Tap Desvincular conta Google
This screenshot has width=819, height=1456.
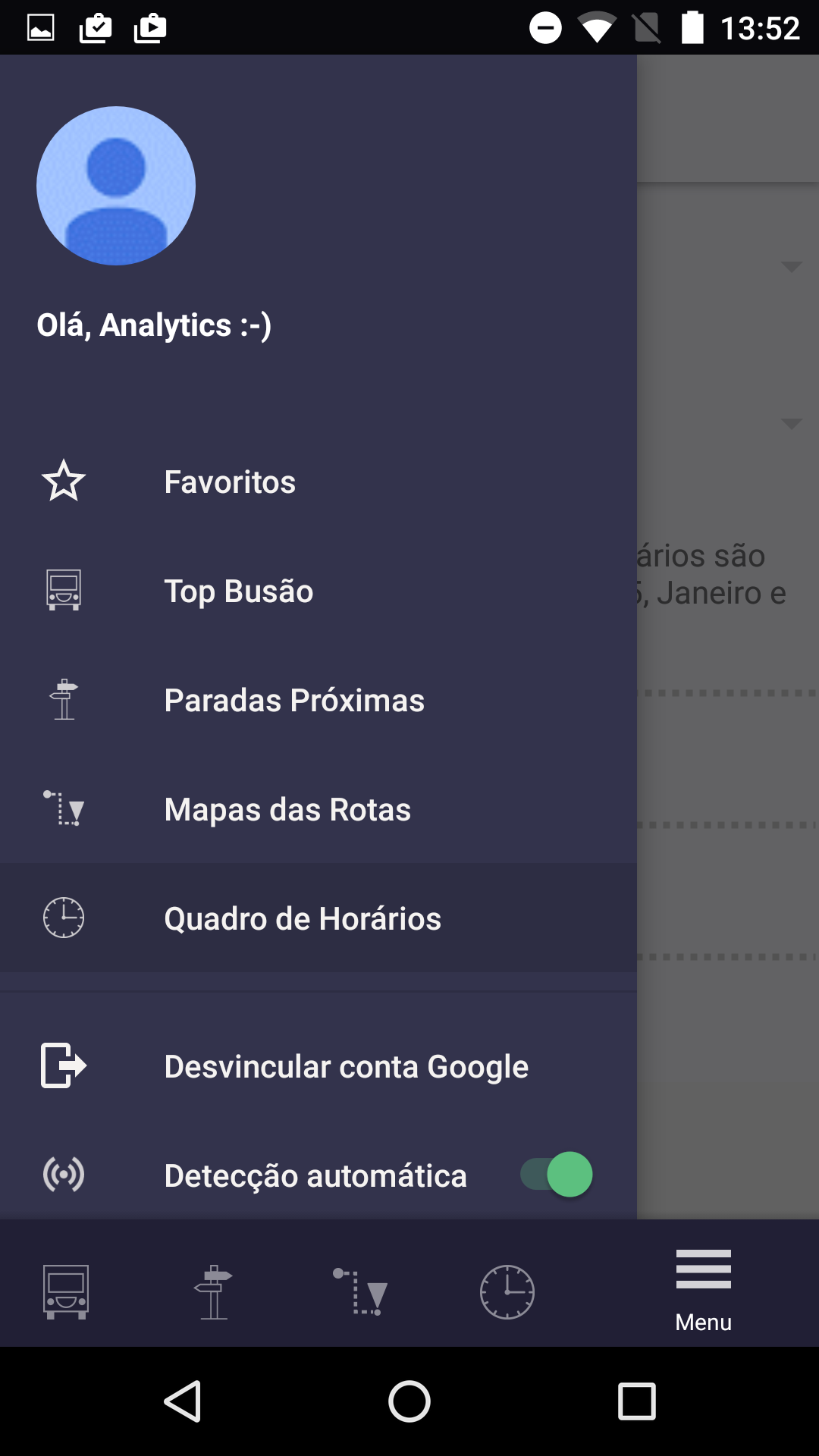click(x=346, y=1066)
